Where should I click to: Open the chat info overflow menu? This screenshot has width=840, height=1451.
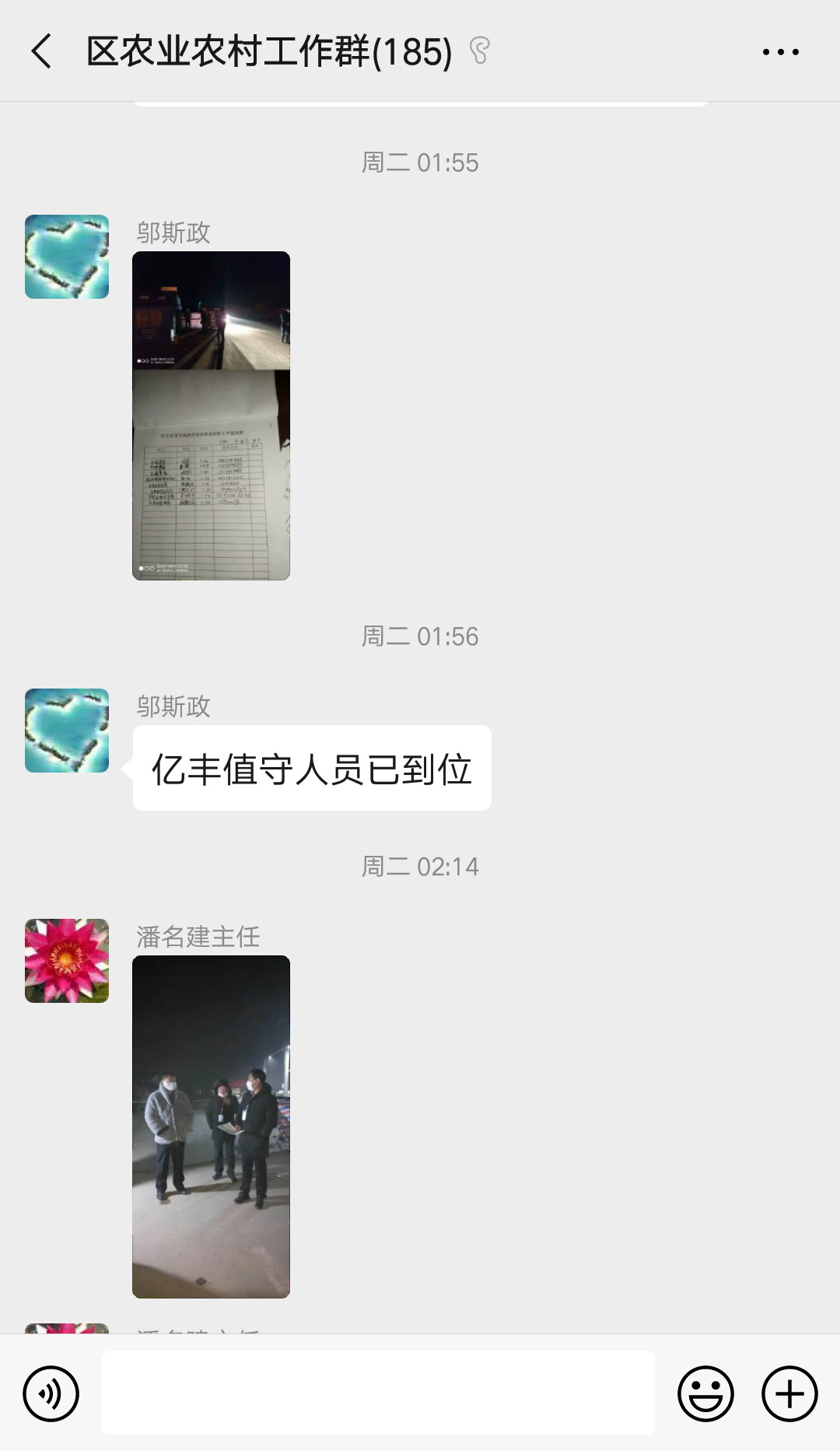[x=780, y=52]
